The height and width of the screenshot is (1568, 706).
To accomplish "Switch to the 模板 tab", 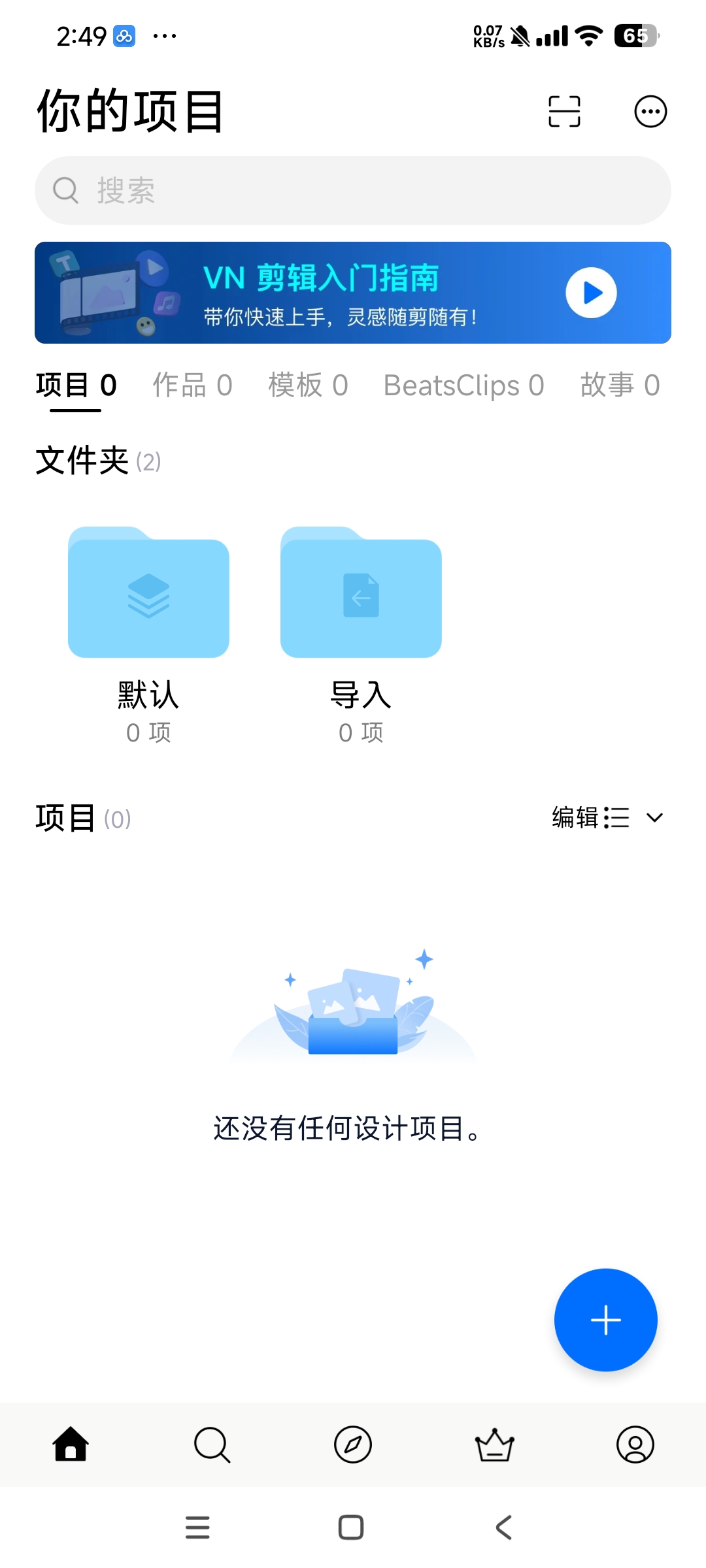I will [308, 385].
